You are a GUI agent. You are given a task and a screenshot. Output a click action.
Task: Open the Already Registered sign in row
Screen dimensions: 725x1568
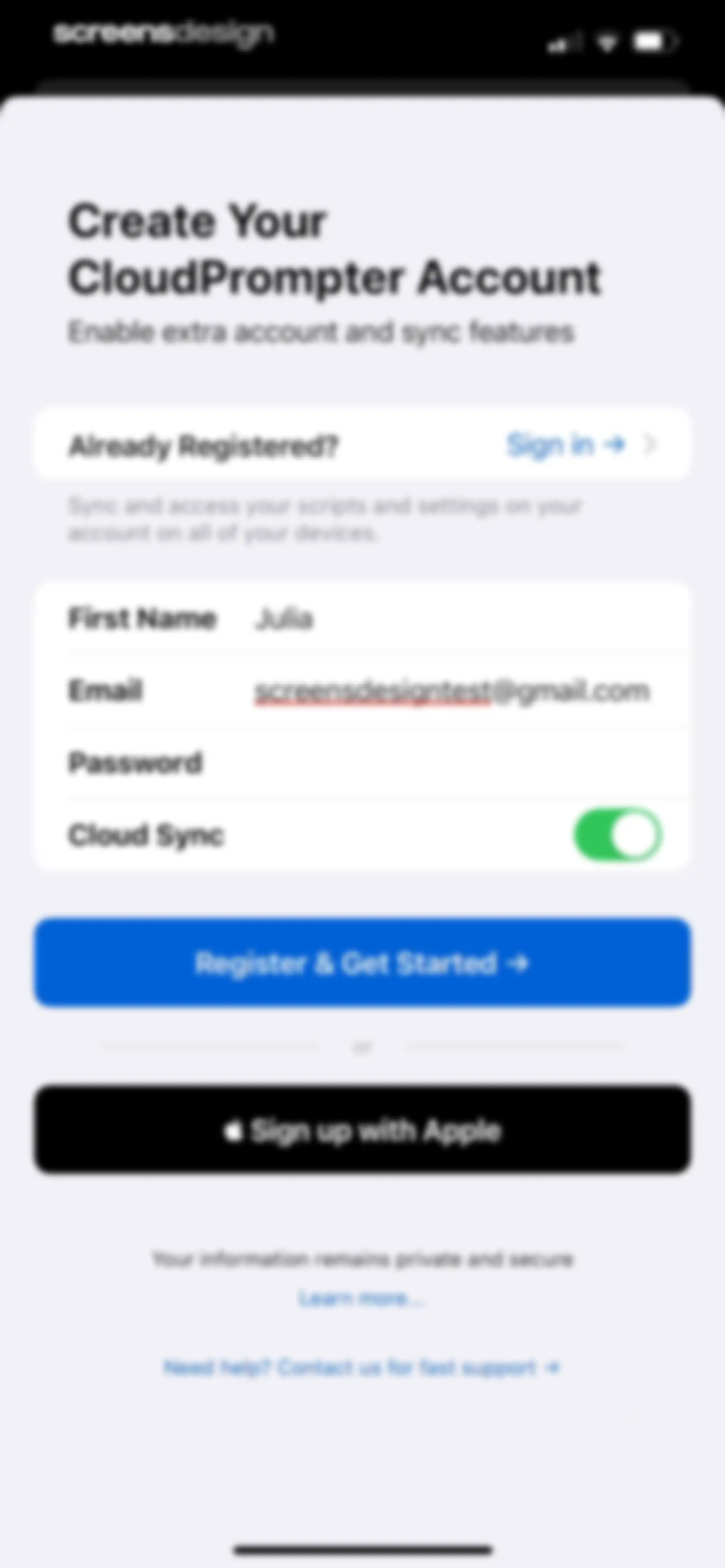(362, 445)
